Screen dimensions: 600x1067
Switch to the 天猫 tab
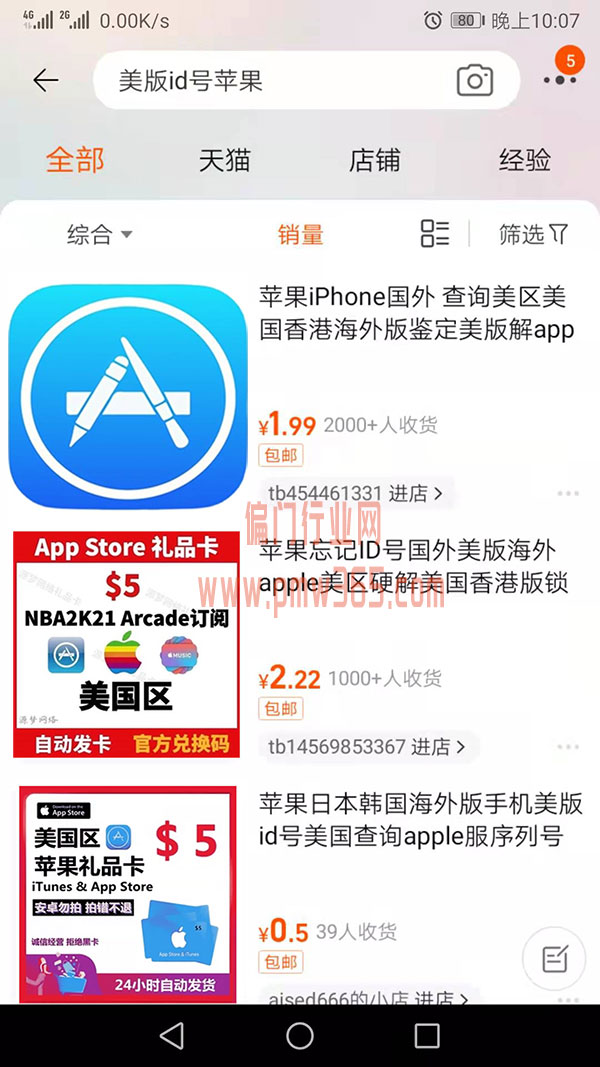224,160
